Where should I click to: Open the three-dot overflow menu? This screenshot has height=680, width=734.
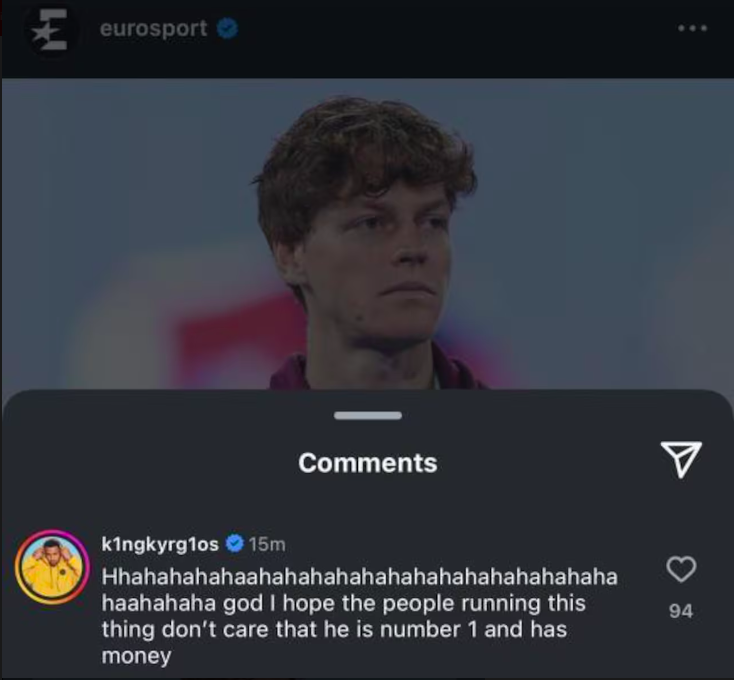[692, 28]
